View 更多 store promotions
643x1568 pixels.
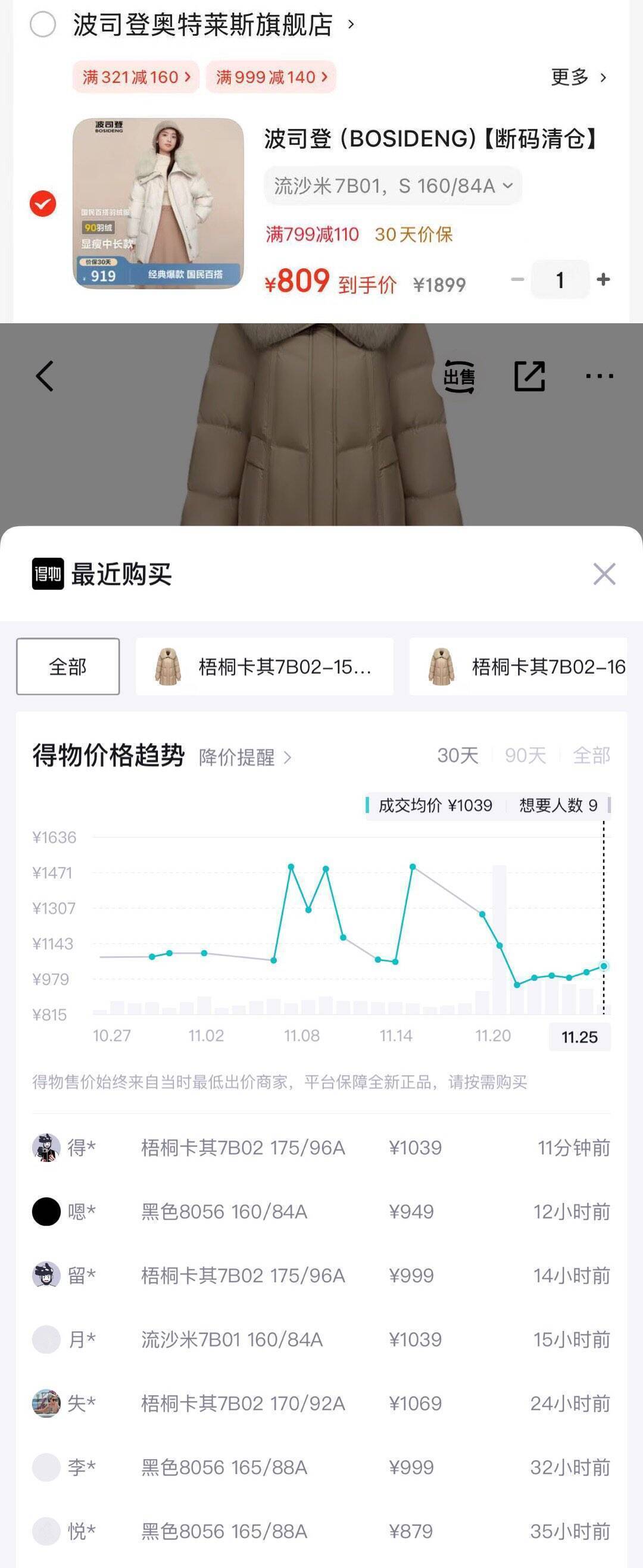[579, 77]
